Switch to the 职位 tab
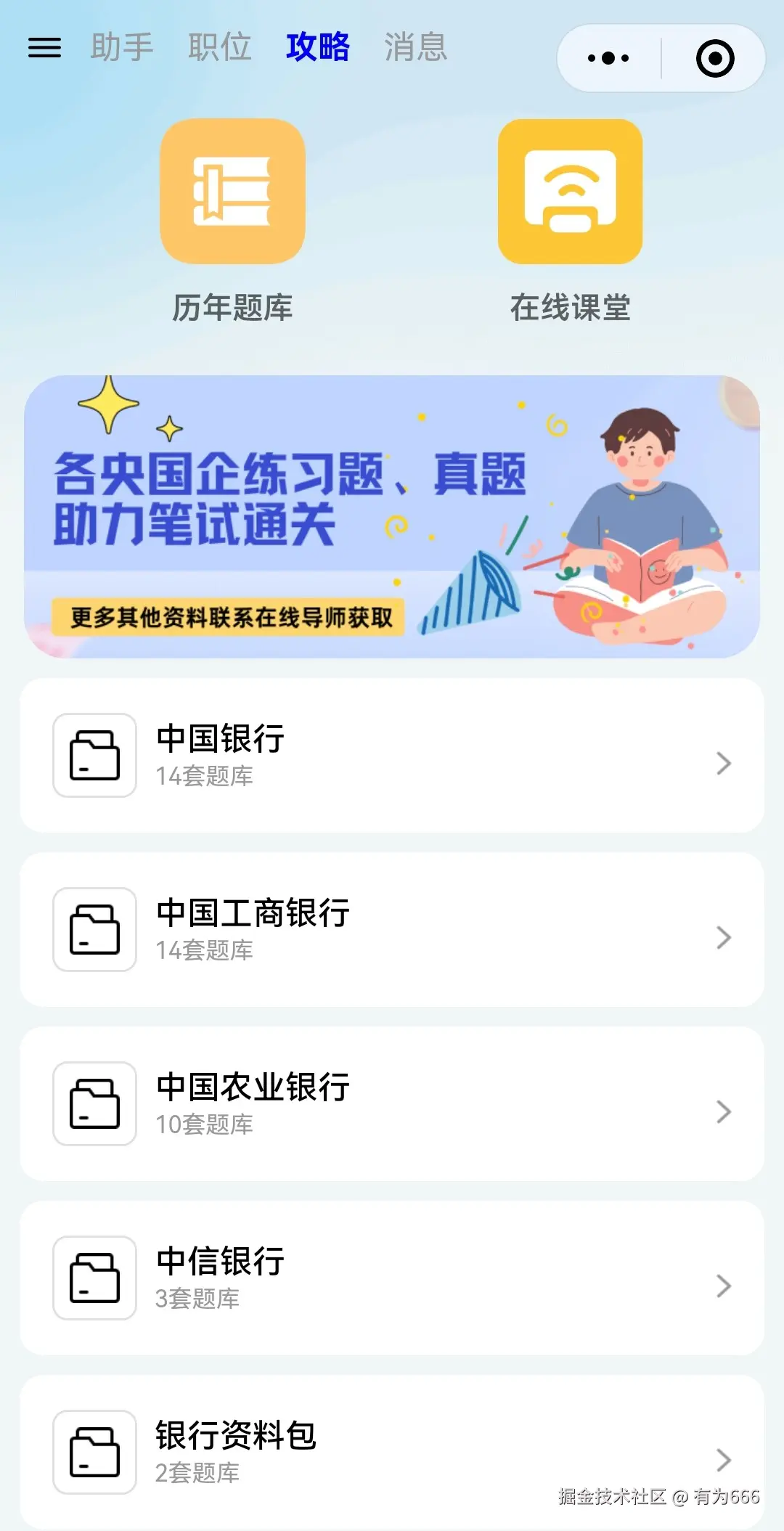Viewport: 784px width, 1531px height. click(x=219, y=48)
